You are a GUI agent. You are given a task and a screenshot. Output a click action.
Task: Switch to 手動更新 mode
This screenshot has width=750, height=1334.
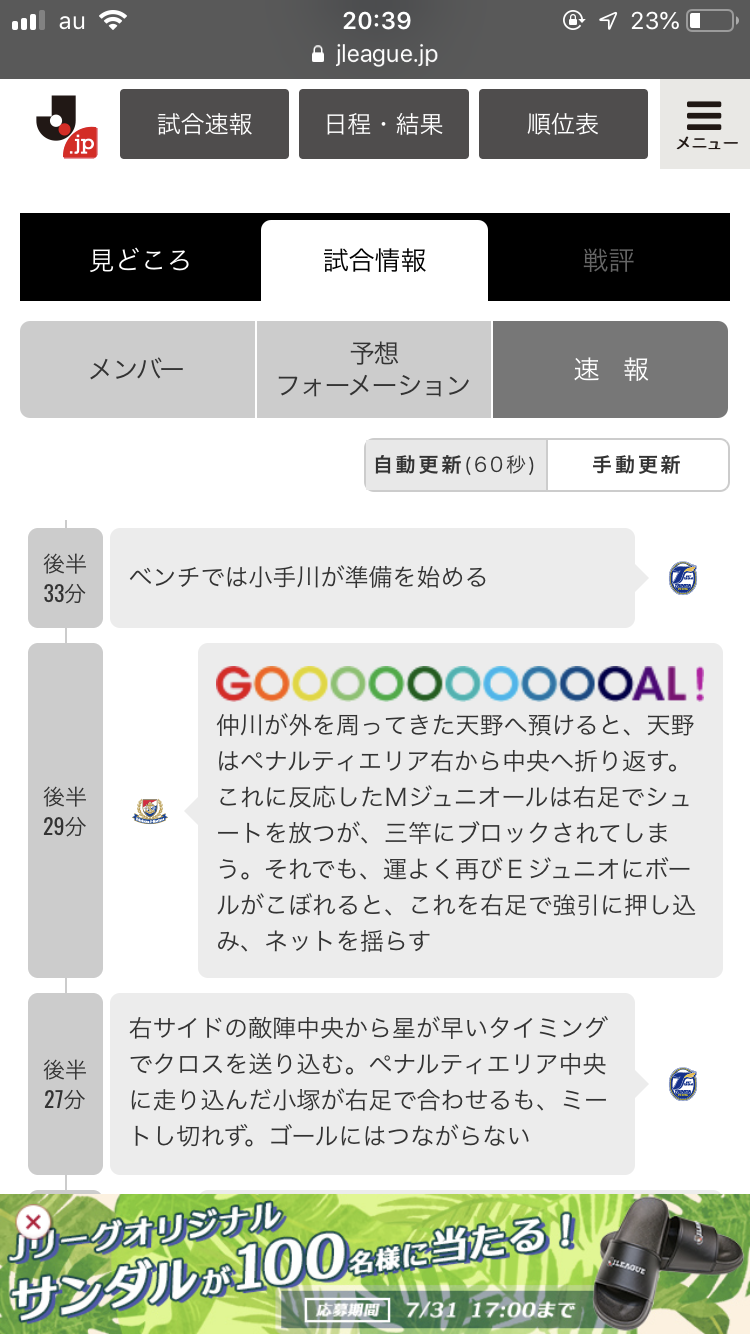click(x=637, y=465)
